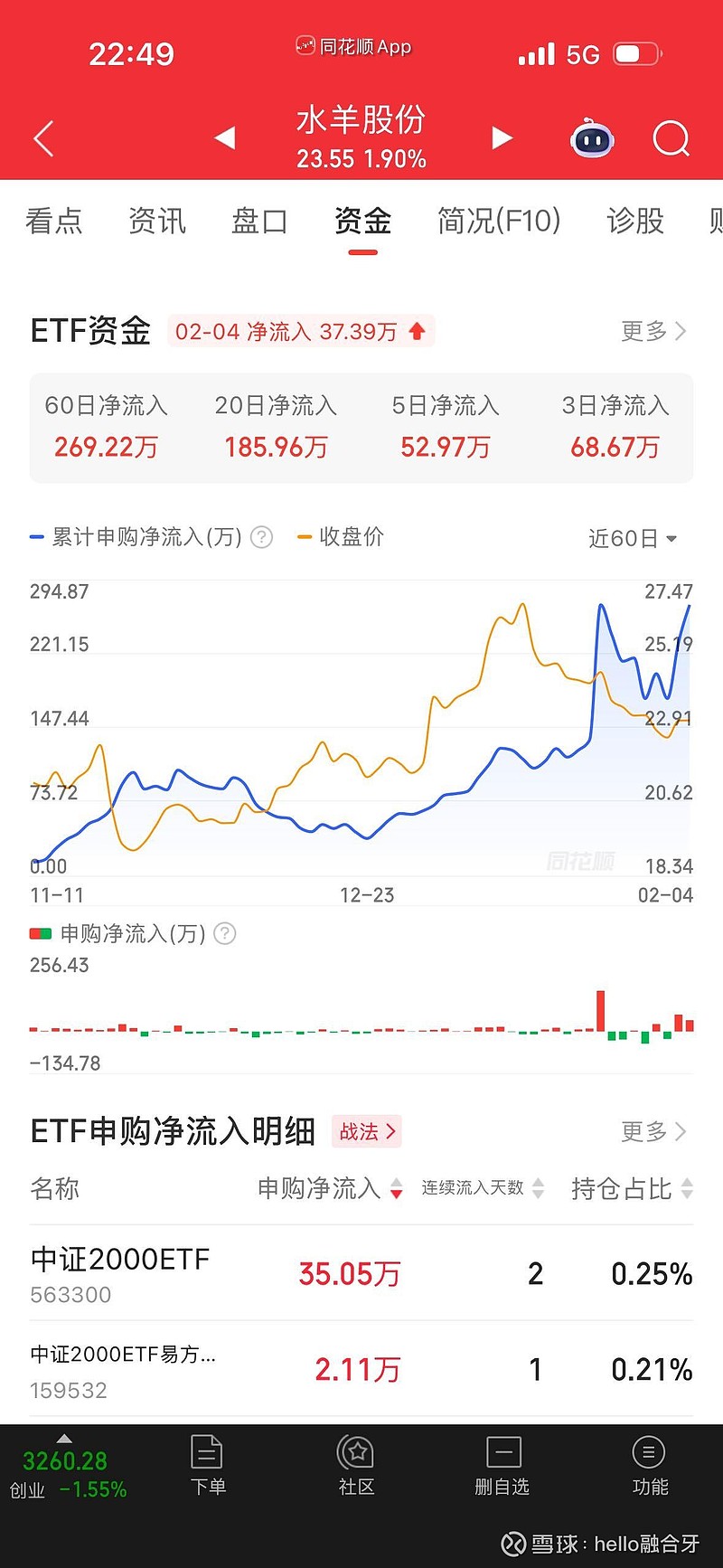Switch to the previous stock

pos(225,137)
